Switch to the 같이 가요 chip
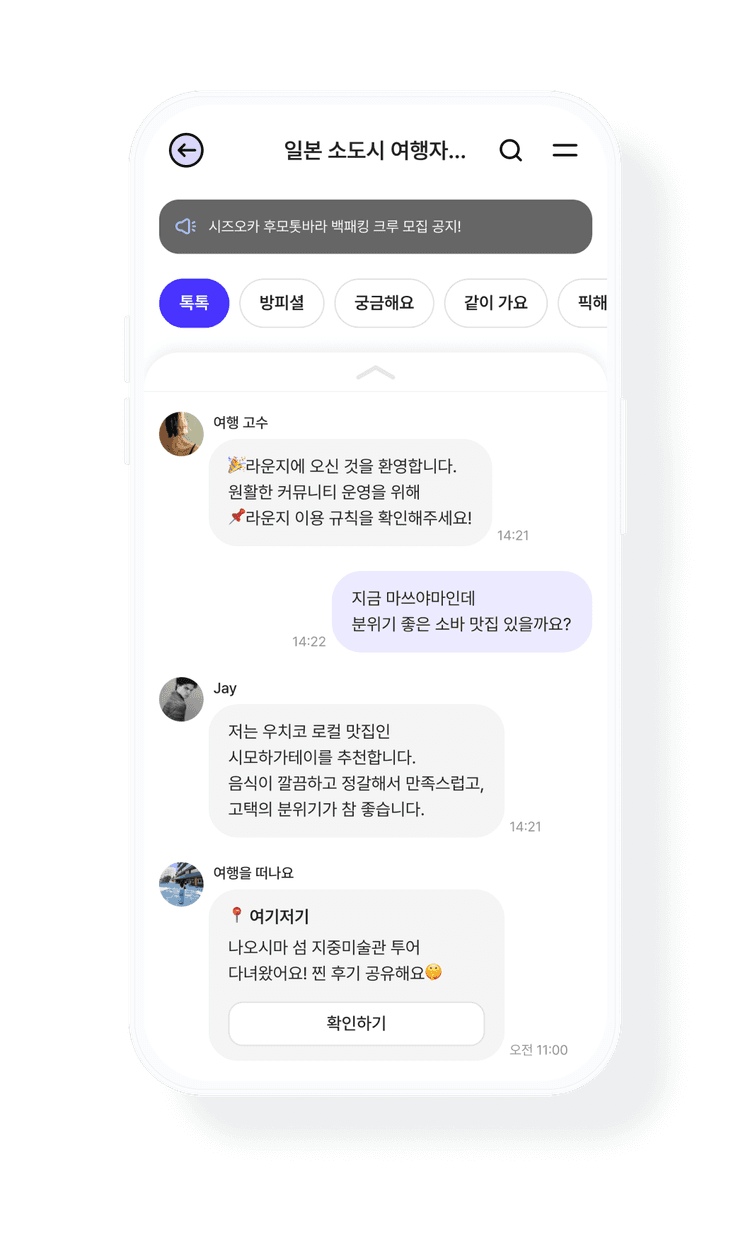Viewport: 750px width, 1237px height. click(x=495, y=303)
